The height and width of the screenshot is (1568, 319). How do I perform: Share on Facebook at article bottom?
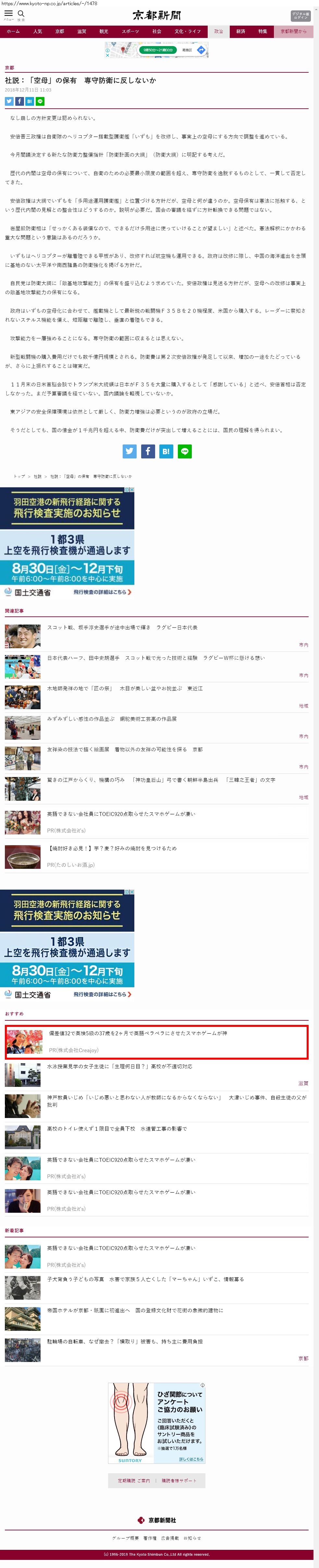[148, 451]
